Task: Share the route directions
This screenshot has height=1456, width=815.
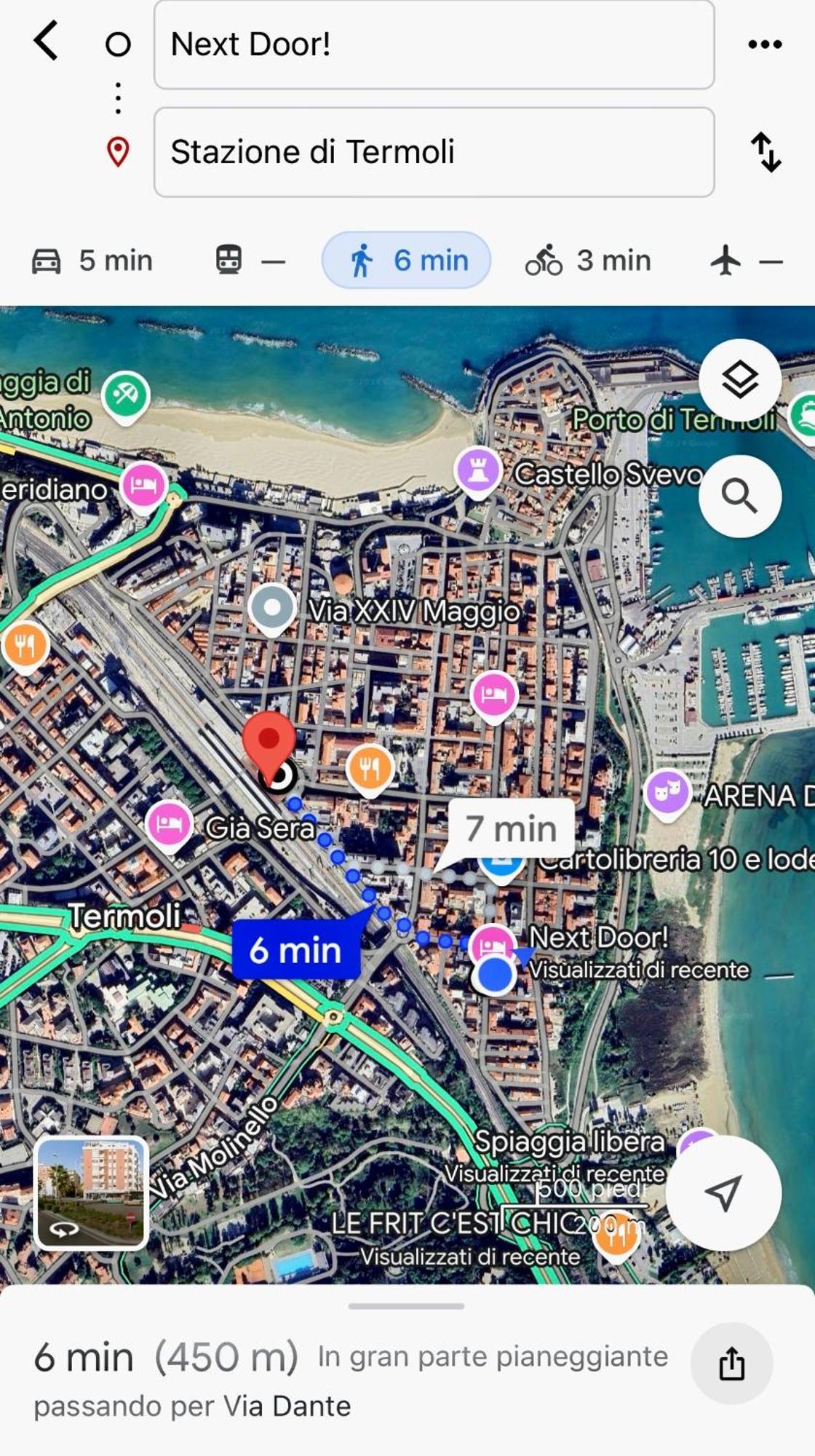Action: point(731,1364)
